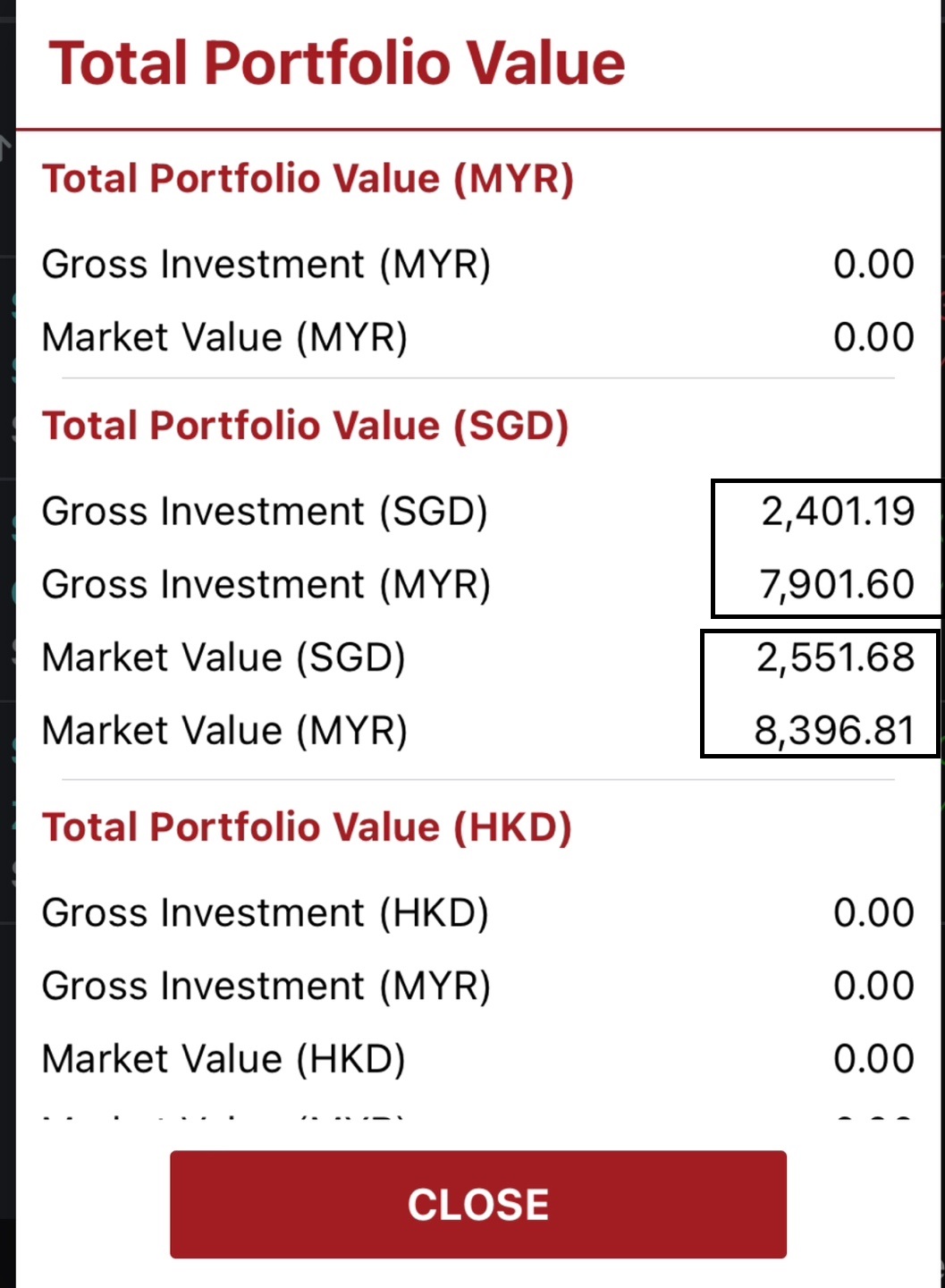Close the Total Portfolio Value dialog
The height and width of the screenshot is (1288, 945).
tap(477, 1204)
